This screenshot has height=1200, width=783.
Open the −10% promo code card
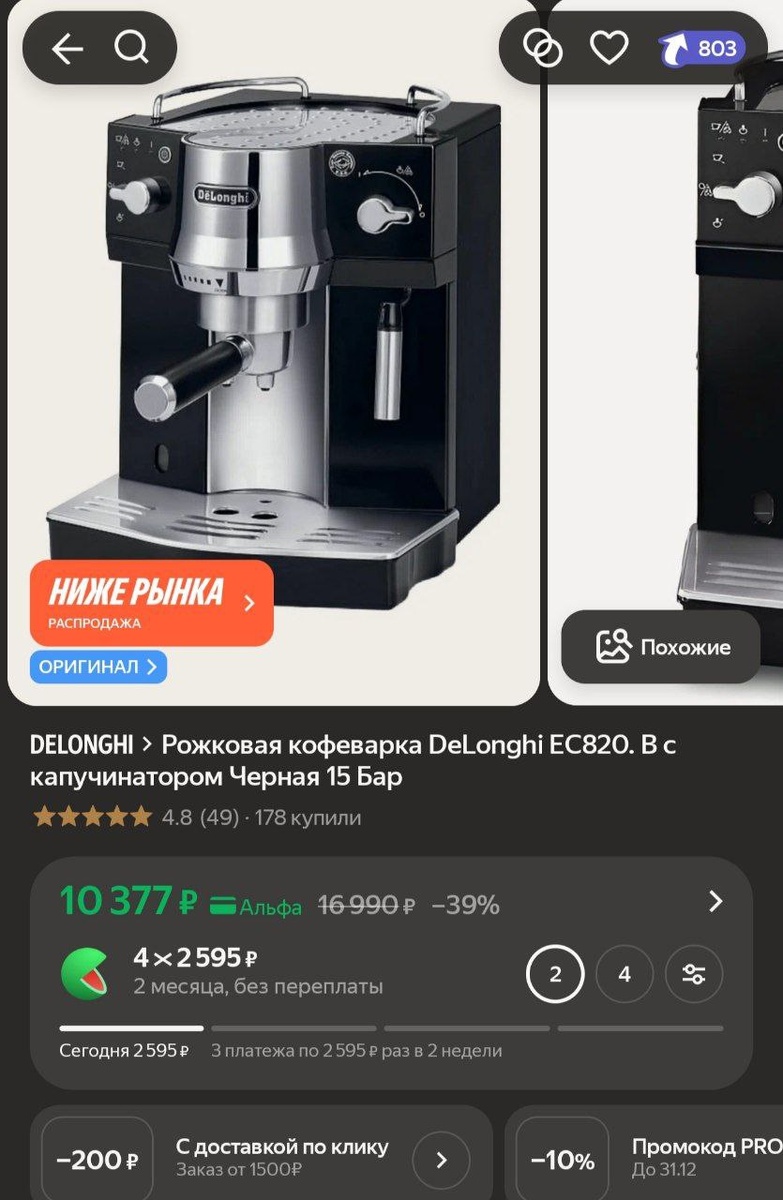click(643, 1159)
